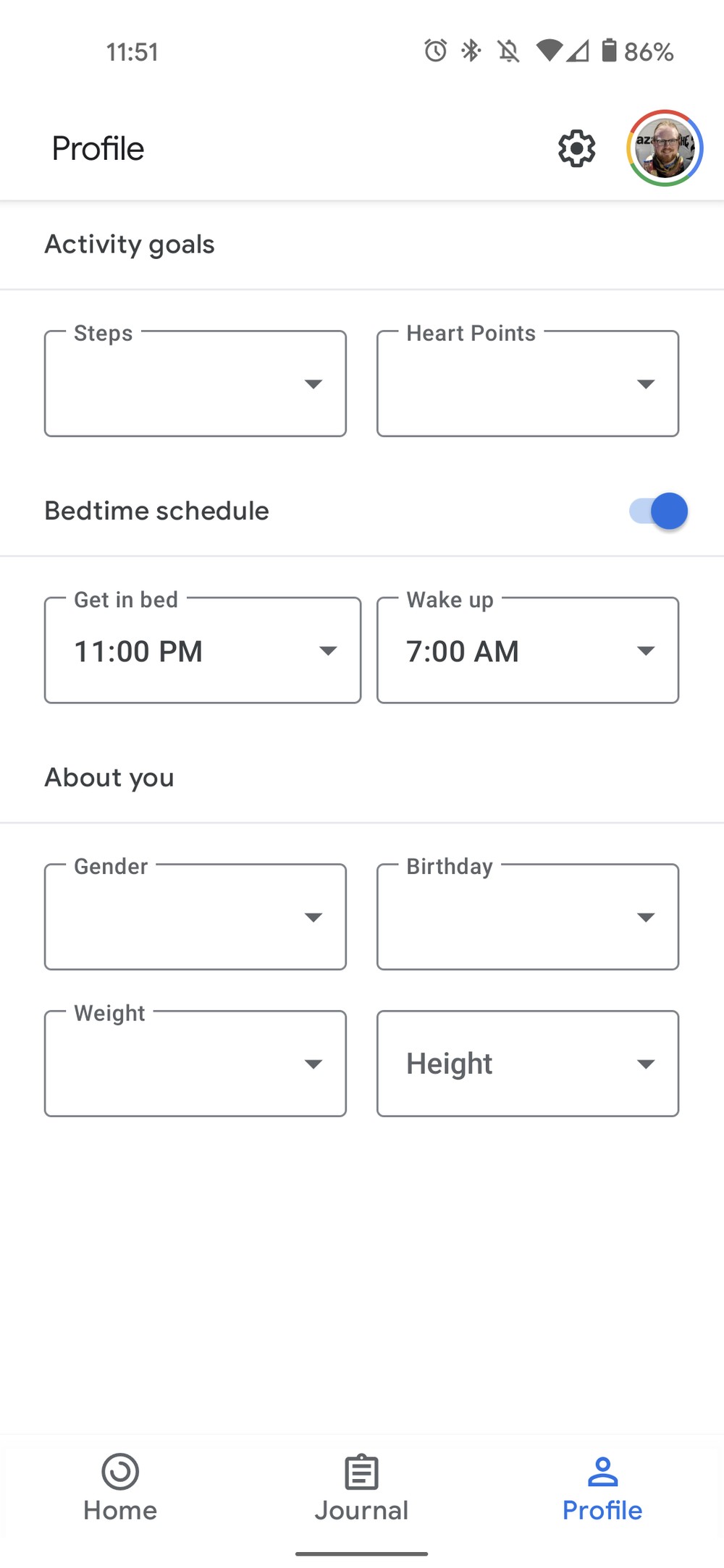Screen dimensions: 724x1568
Task: Choose your Height
Action: pos(528,1064)
